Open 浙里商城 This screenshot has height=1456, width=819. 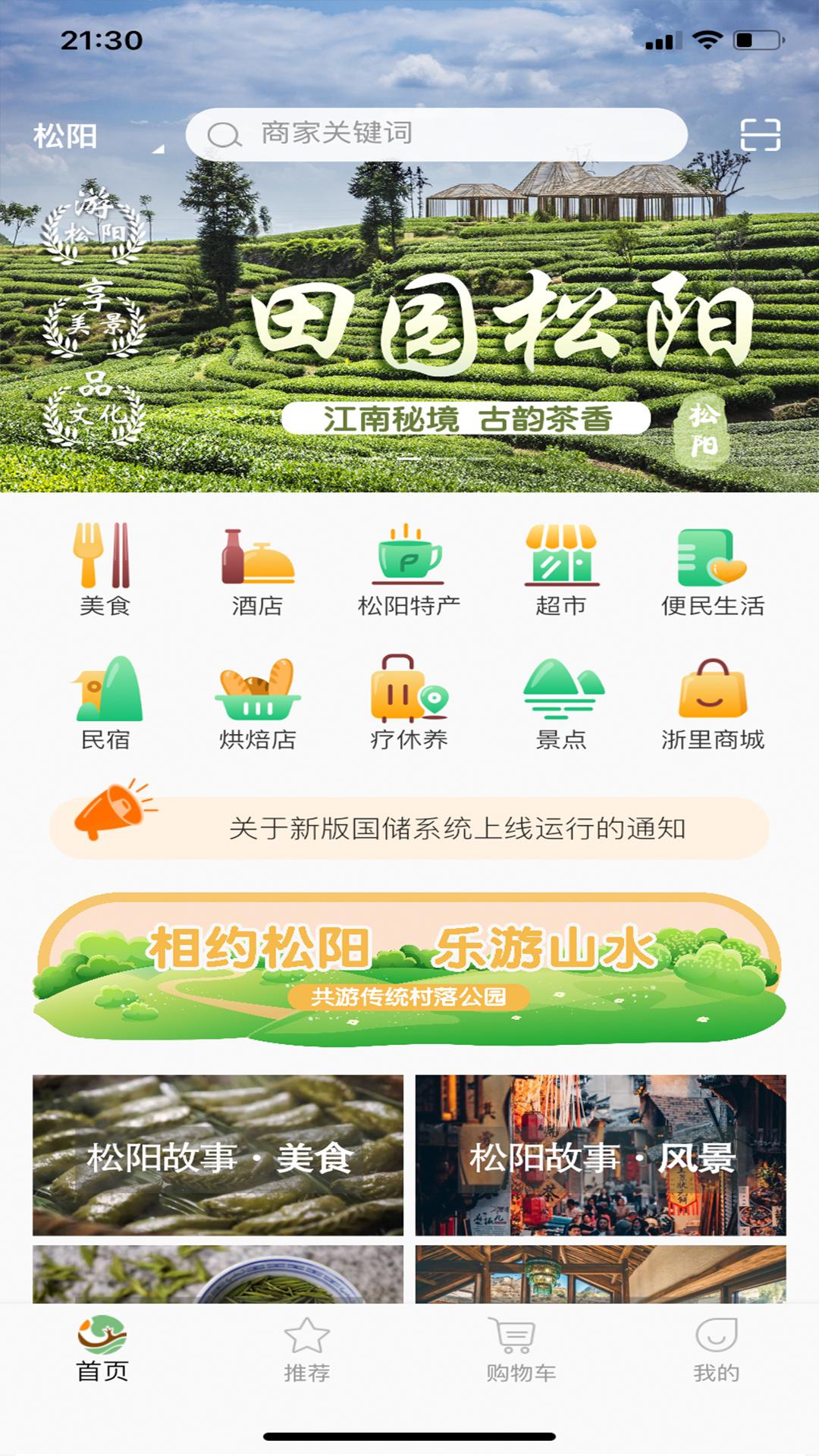[712, 703]
